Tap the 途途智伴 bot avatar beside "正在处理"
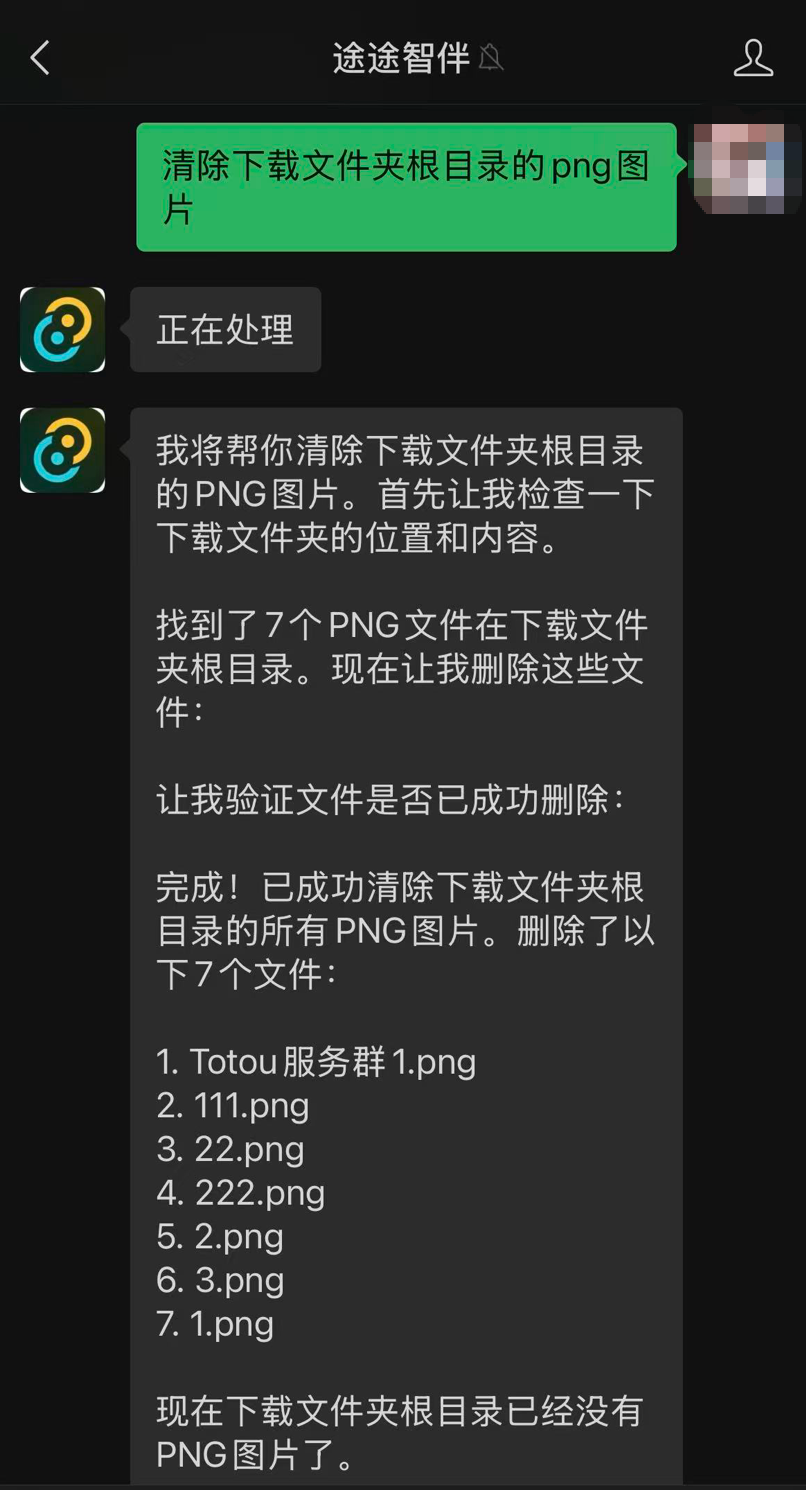This screenshot has height=1490, width=806. click(62, 330)
